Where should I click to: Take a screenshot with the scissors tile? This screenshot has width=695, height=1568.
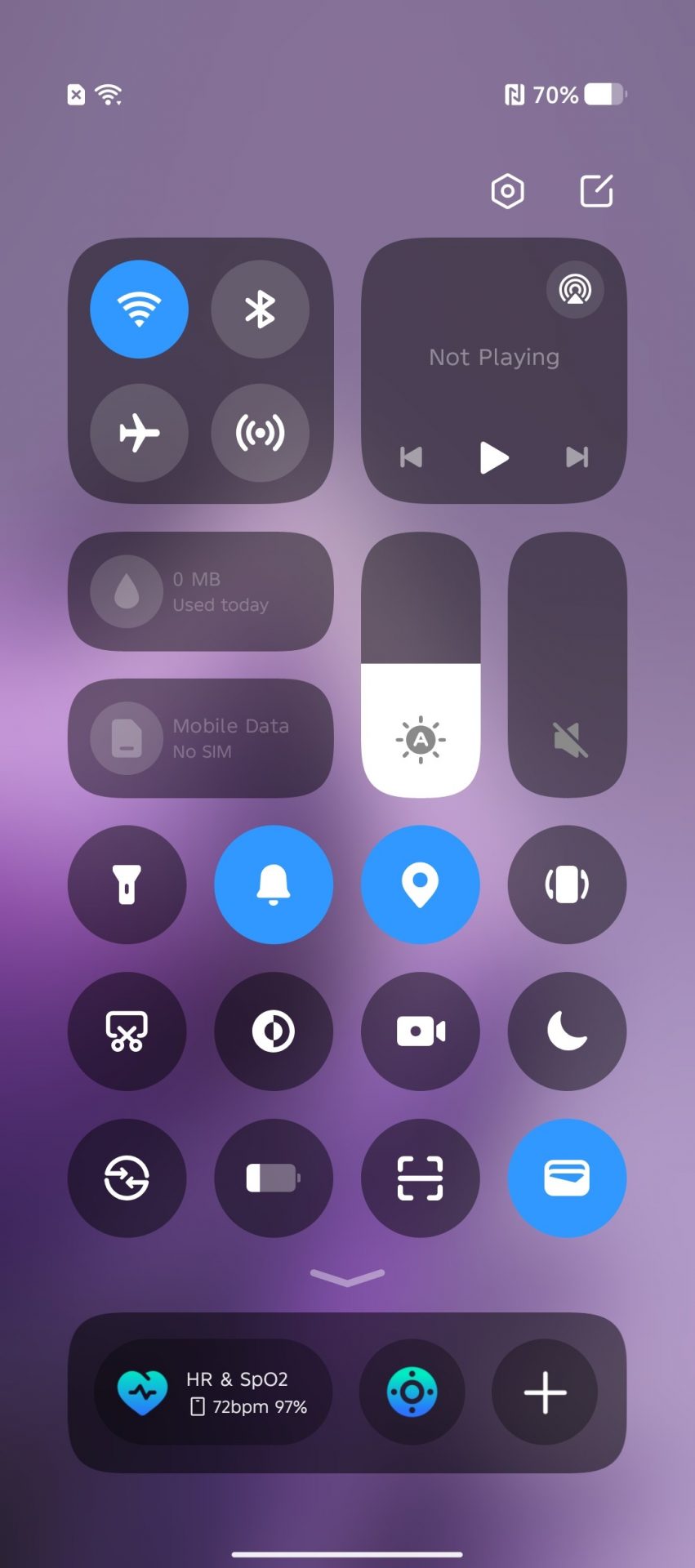click(x=127, y=1031)
